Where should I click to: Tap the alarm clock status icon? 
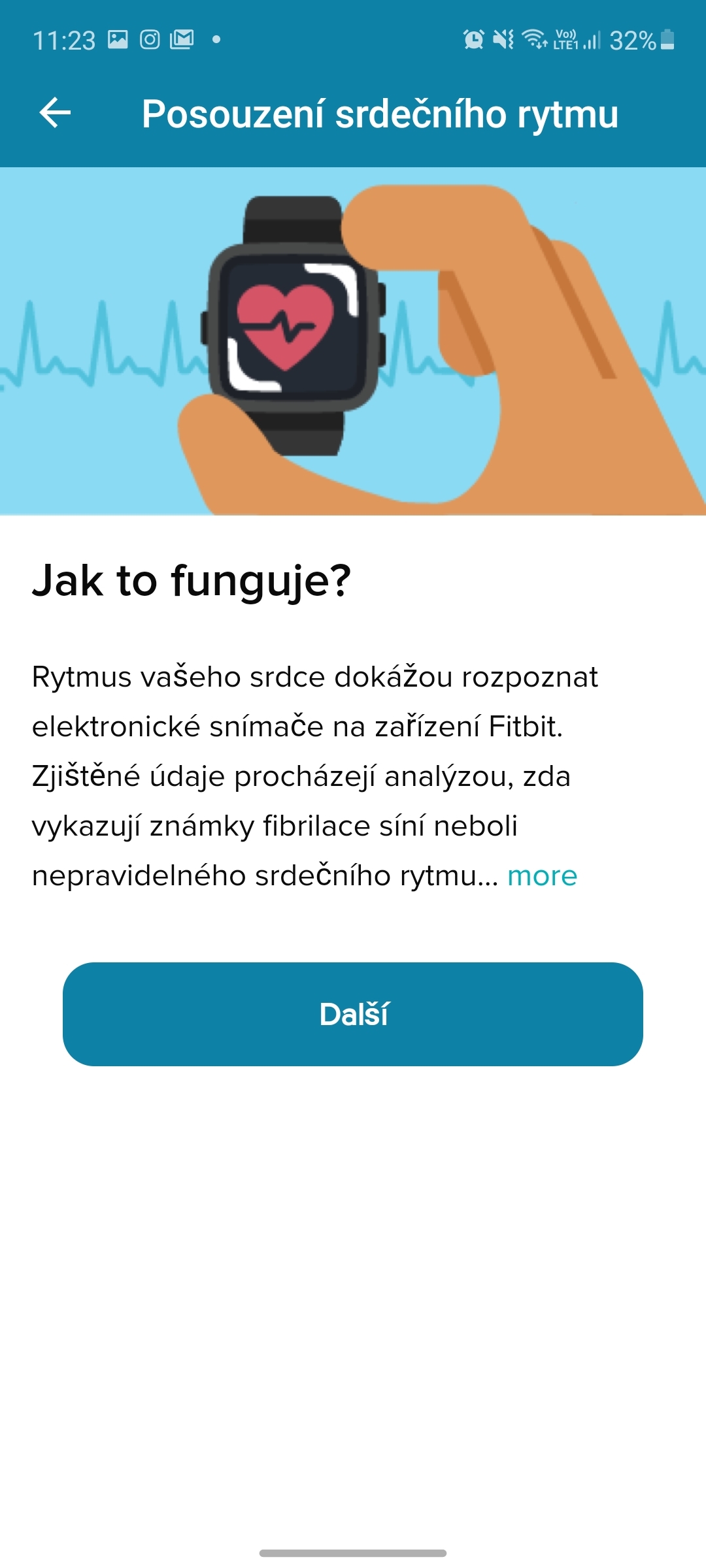(473, 39)
